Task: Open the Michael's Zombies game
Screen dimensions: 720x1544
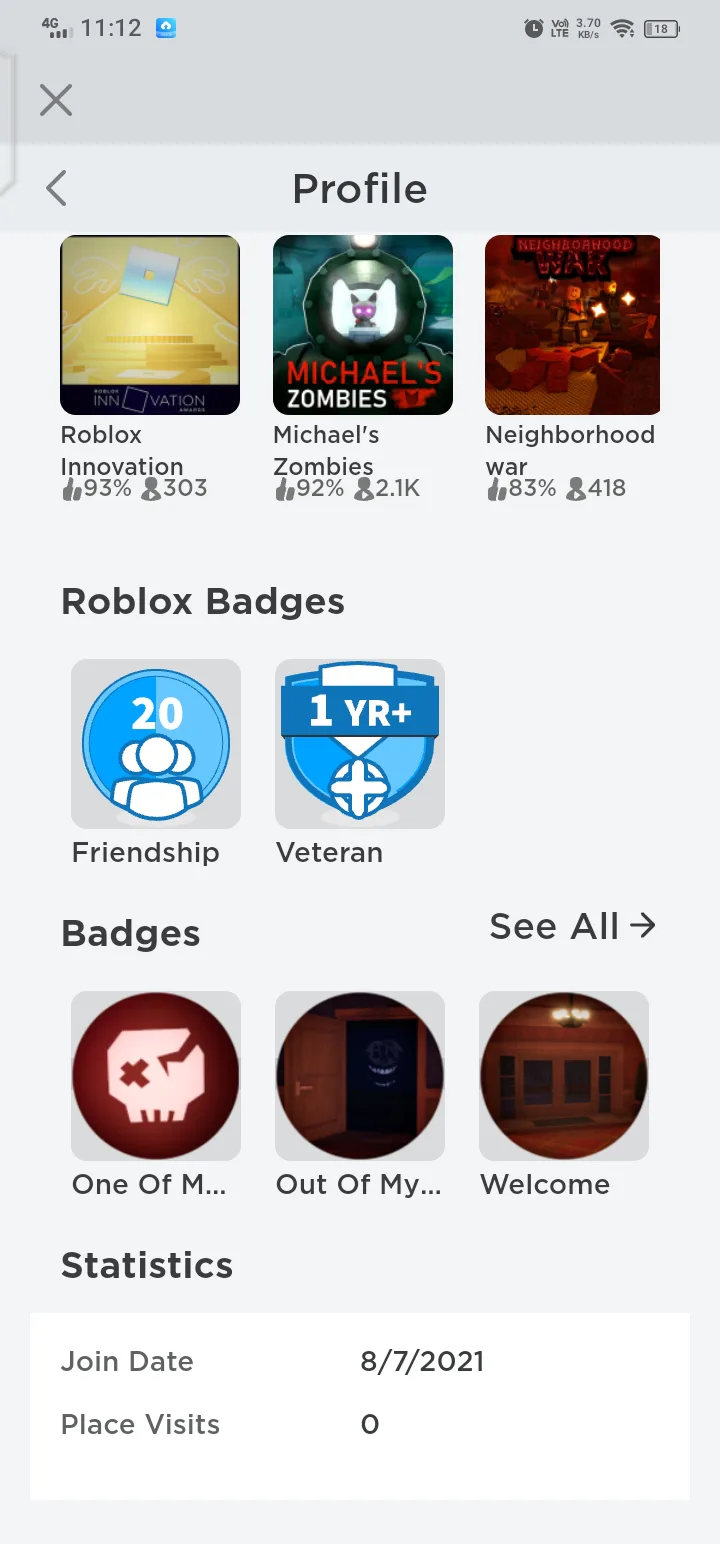Action: [x=363, y=325]
